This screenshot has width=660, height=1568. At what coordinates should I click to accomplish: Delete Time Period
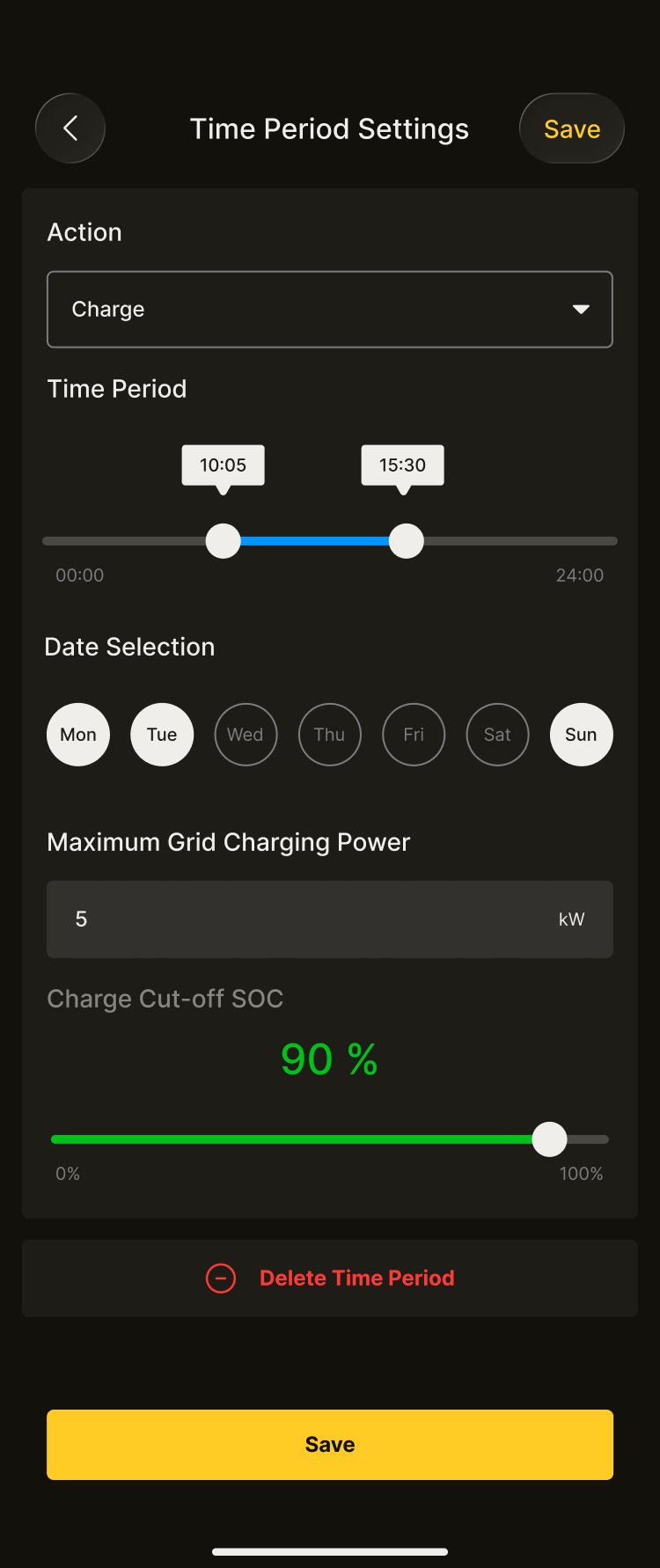point(330,1279)
